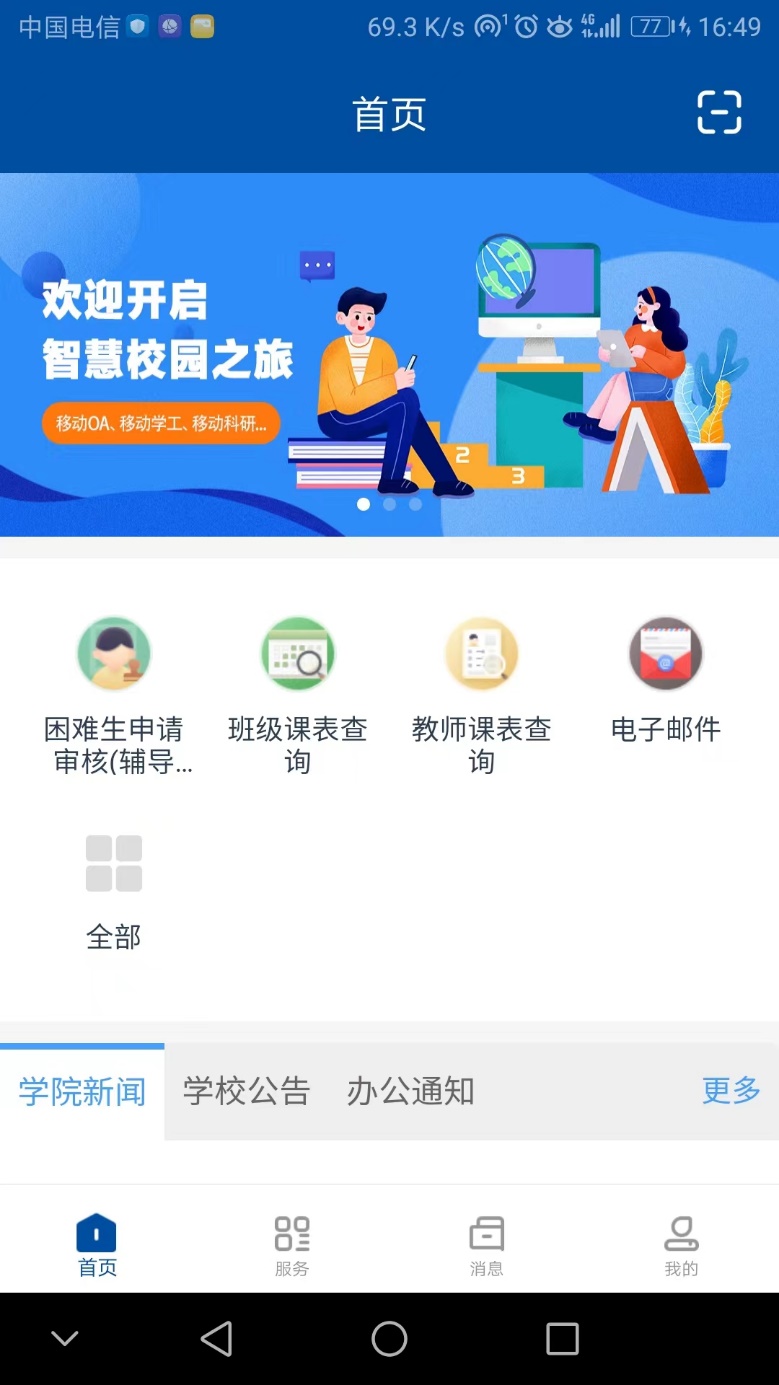Select the 学院新闻 tab
Viewport: 779px width, 1385px height.
pos(82,1091)
